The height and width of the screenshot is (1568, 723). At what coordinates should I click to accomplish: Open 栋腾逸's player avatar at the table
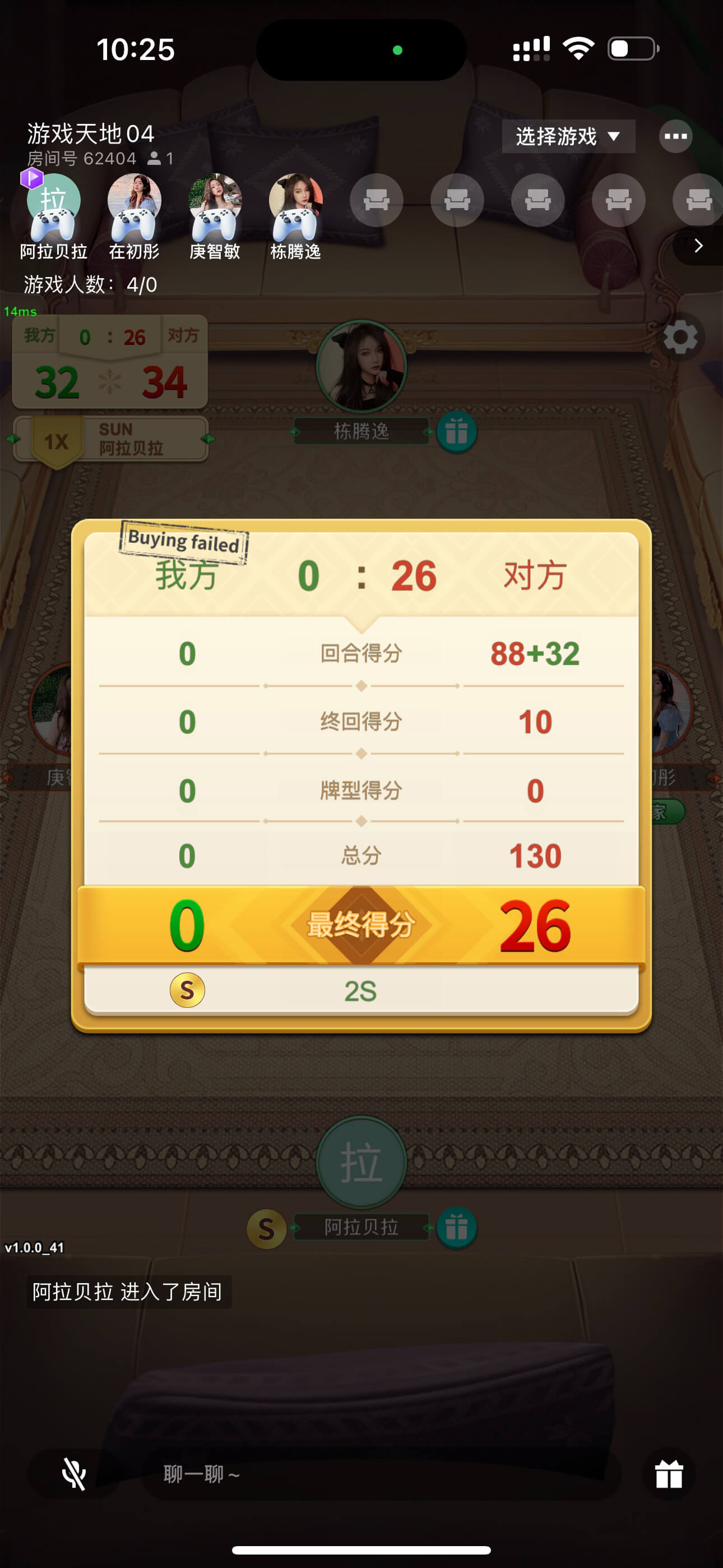click(x=361, y=367)
